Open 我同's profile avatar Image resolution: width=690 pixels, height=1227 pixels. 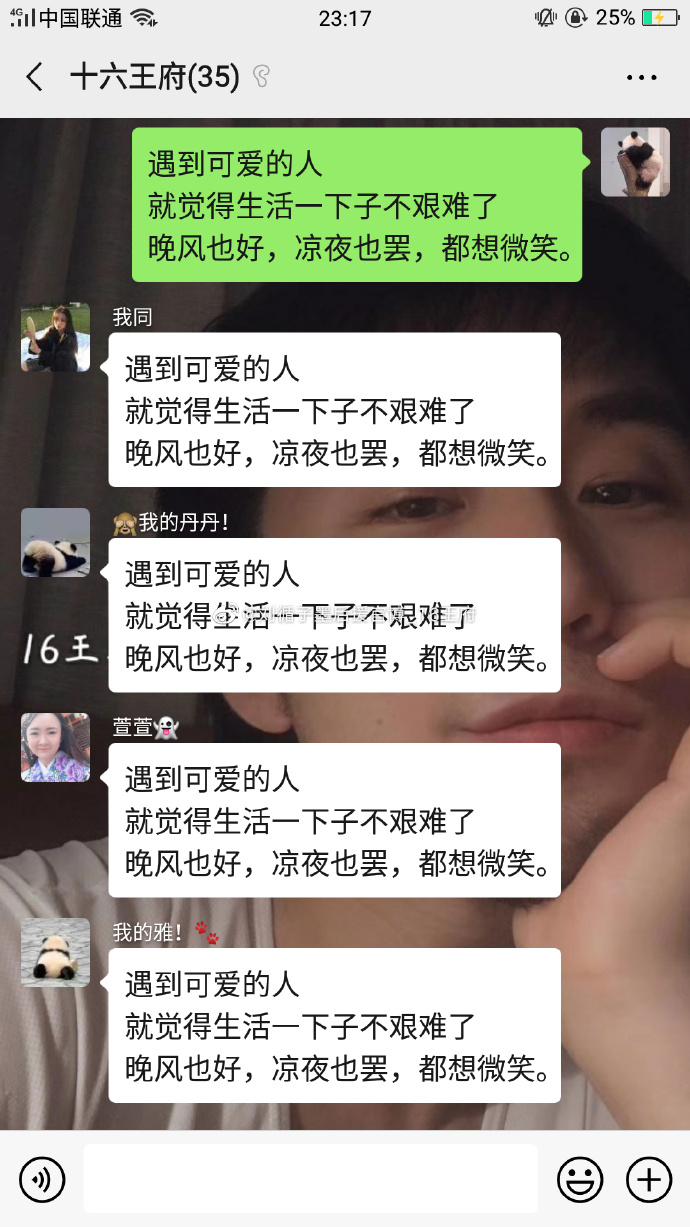pos(56,338)
